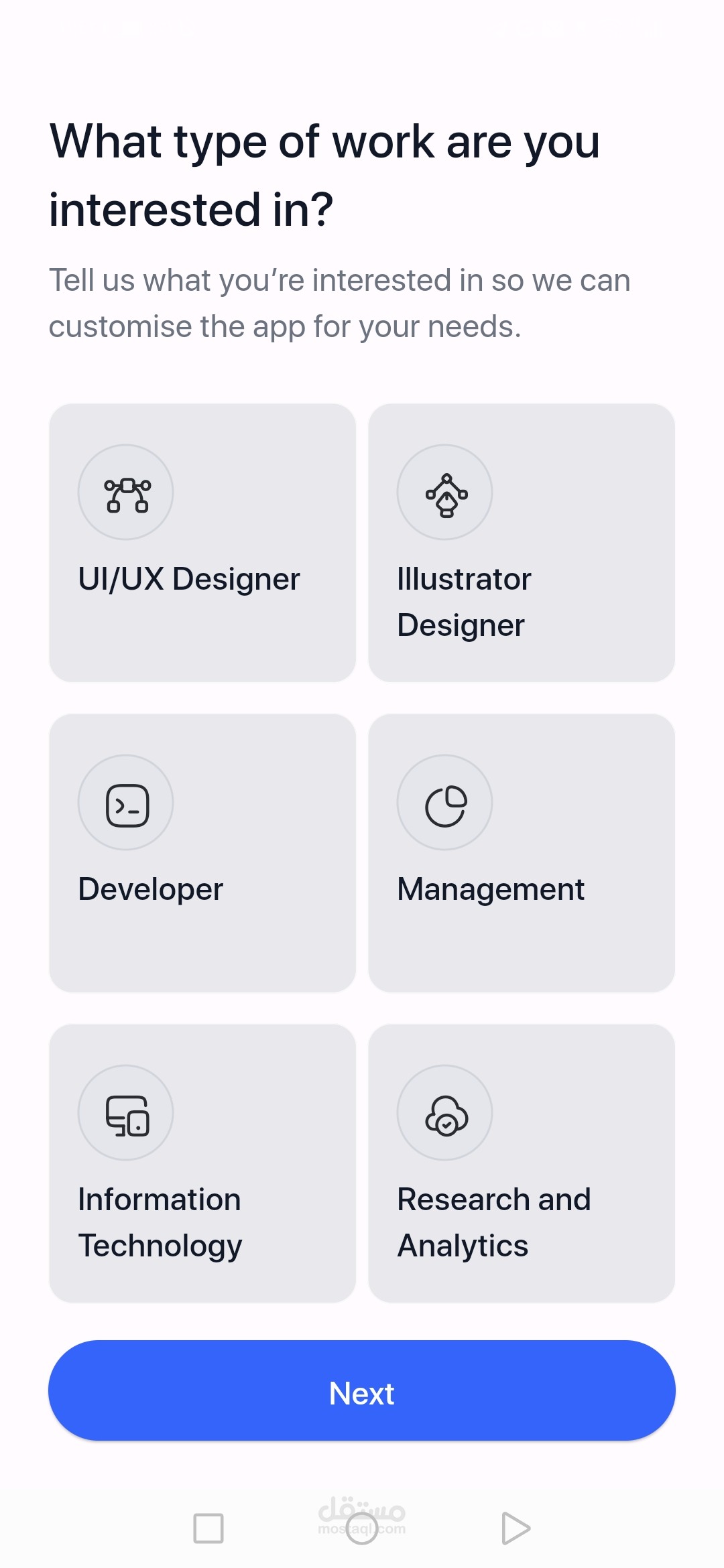Select the Management card
The height and width of the screenshot is (1568, 724).
(521, 852)
